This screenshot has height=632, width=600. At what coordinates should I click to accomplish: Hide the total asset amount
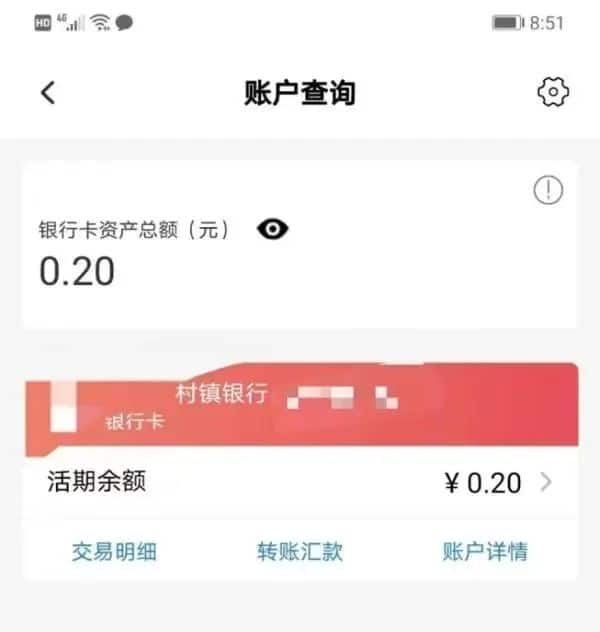(272, 229)
